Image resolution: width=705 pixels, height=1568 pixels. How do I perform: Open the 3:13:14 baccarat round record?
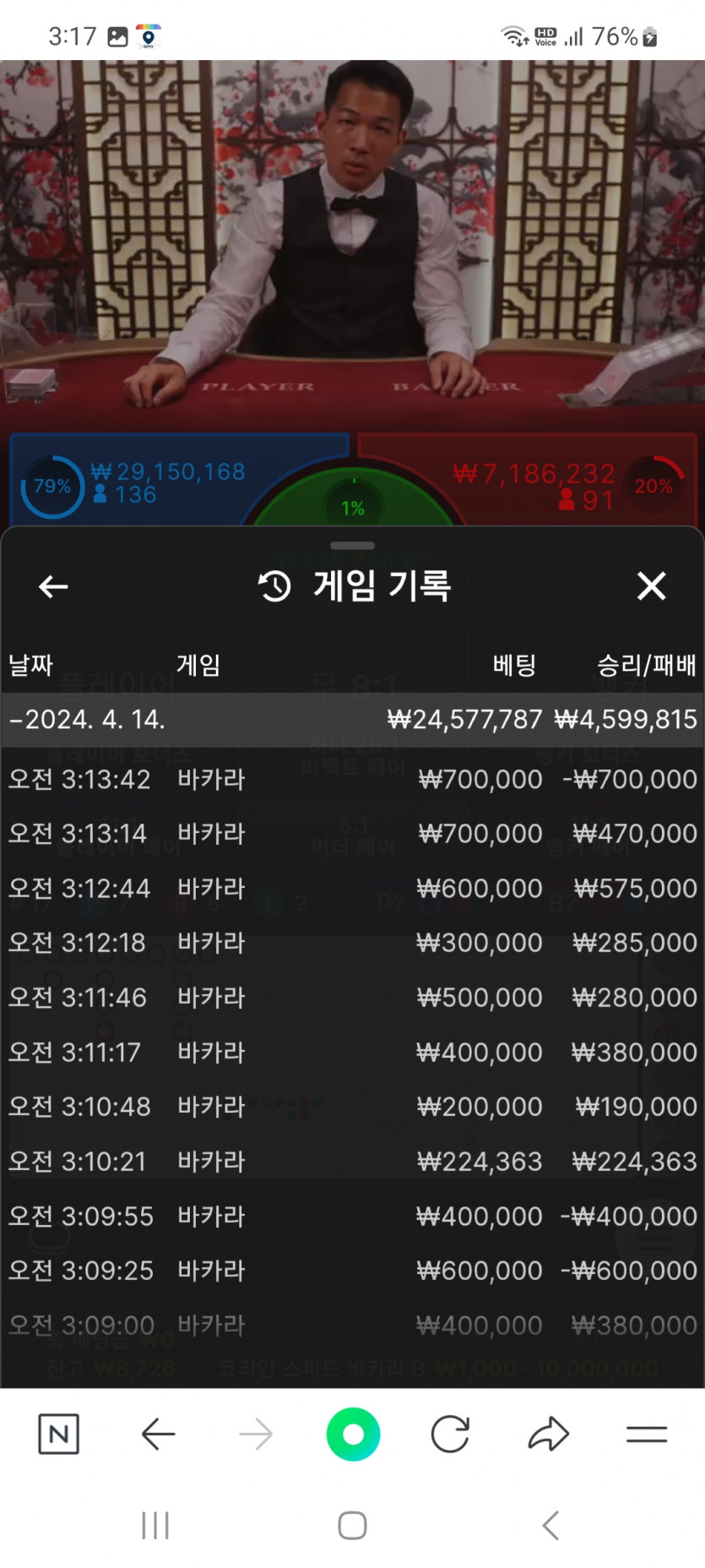(x=352, y=834)
